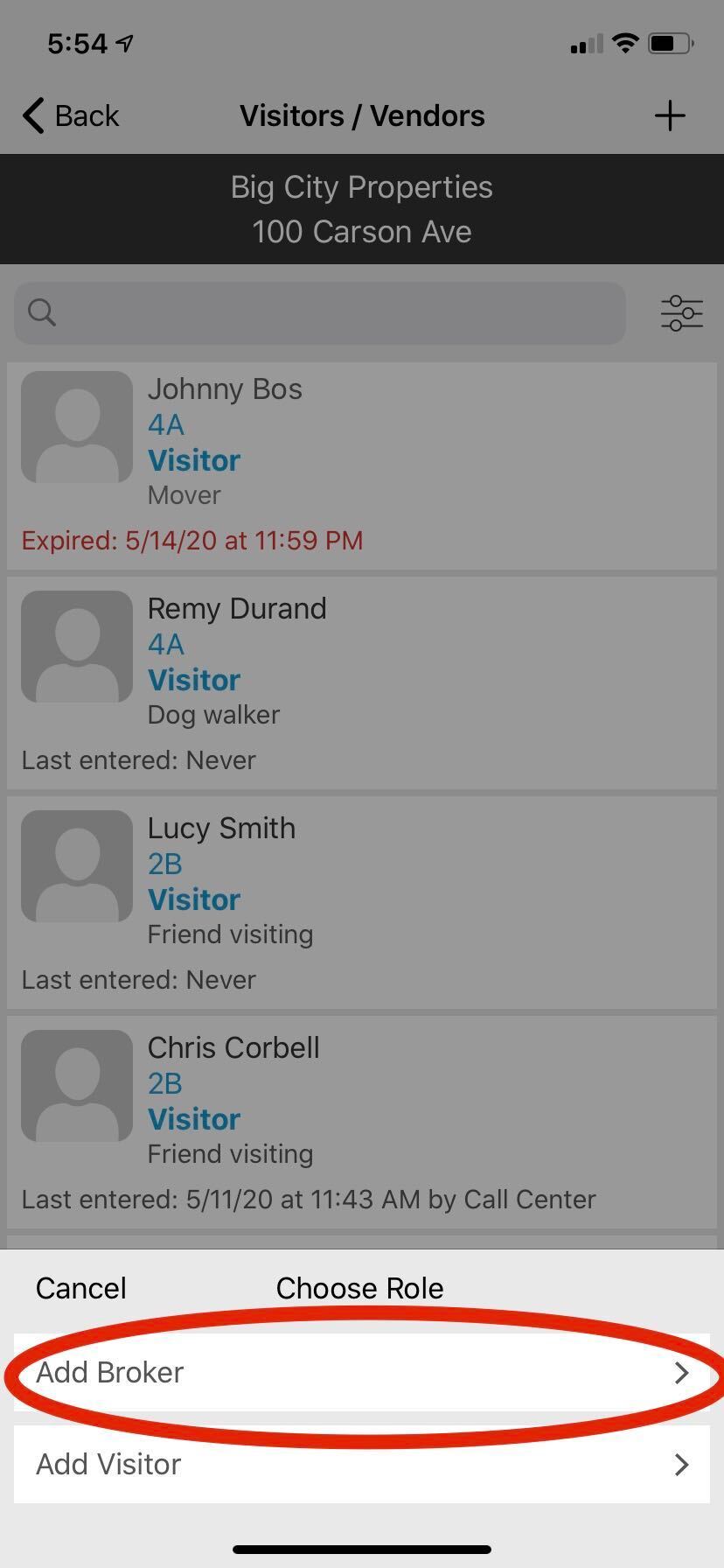
Task: Show Chris Corbell's visitor entry
Action: [x=361, y=1120]
